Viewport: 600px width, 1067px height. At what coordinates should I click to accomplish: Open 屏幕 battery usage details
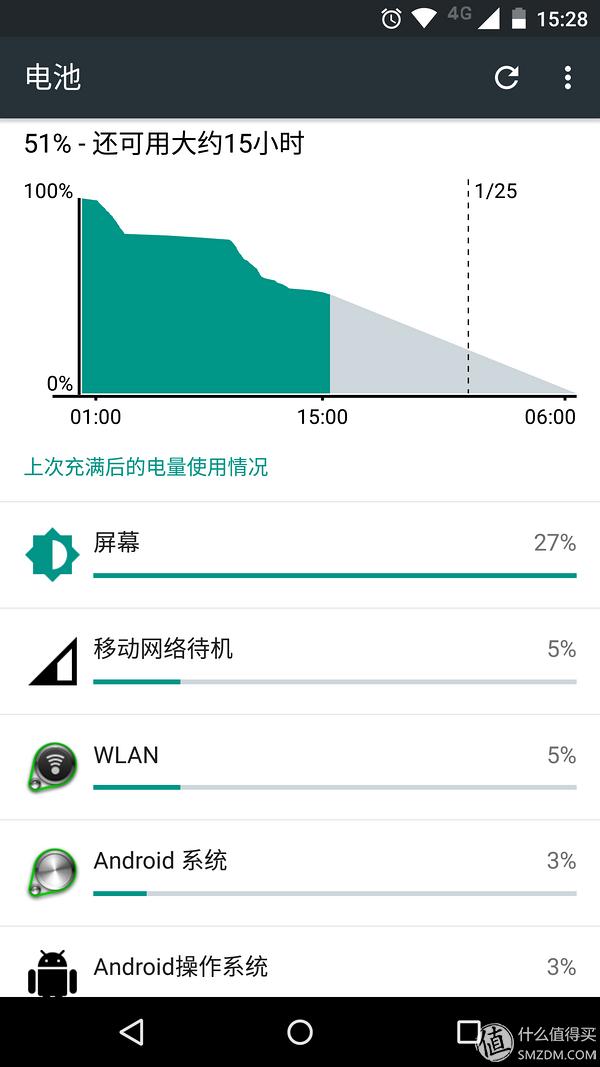[300, 555]
